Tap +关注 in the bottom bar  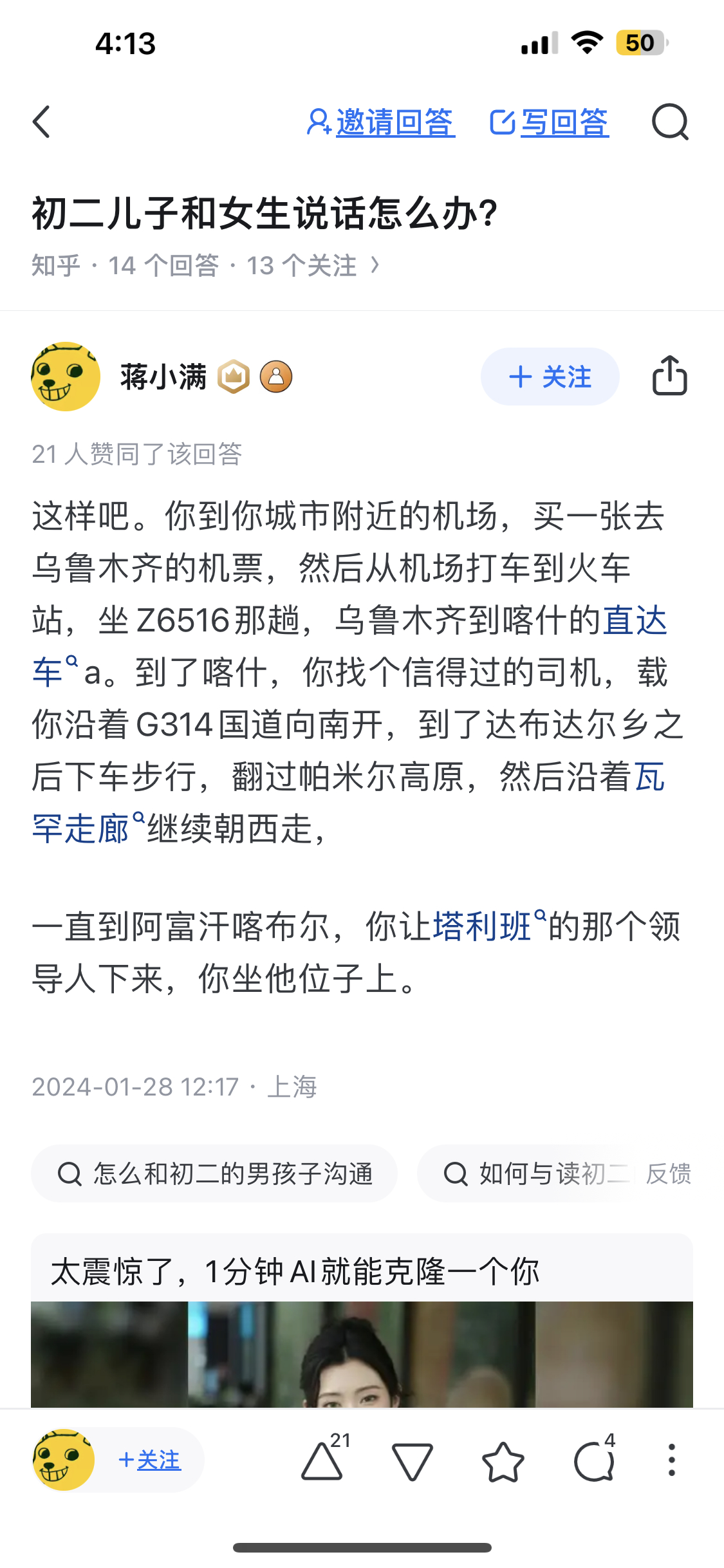[150, 1460]
